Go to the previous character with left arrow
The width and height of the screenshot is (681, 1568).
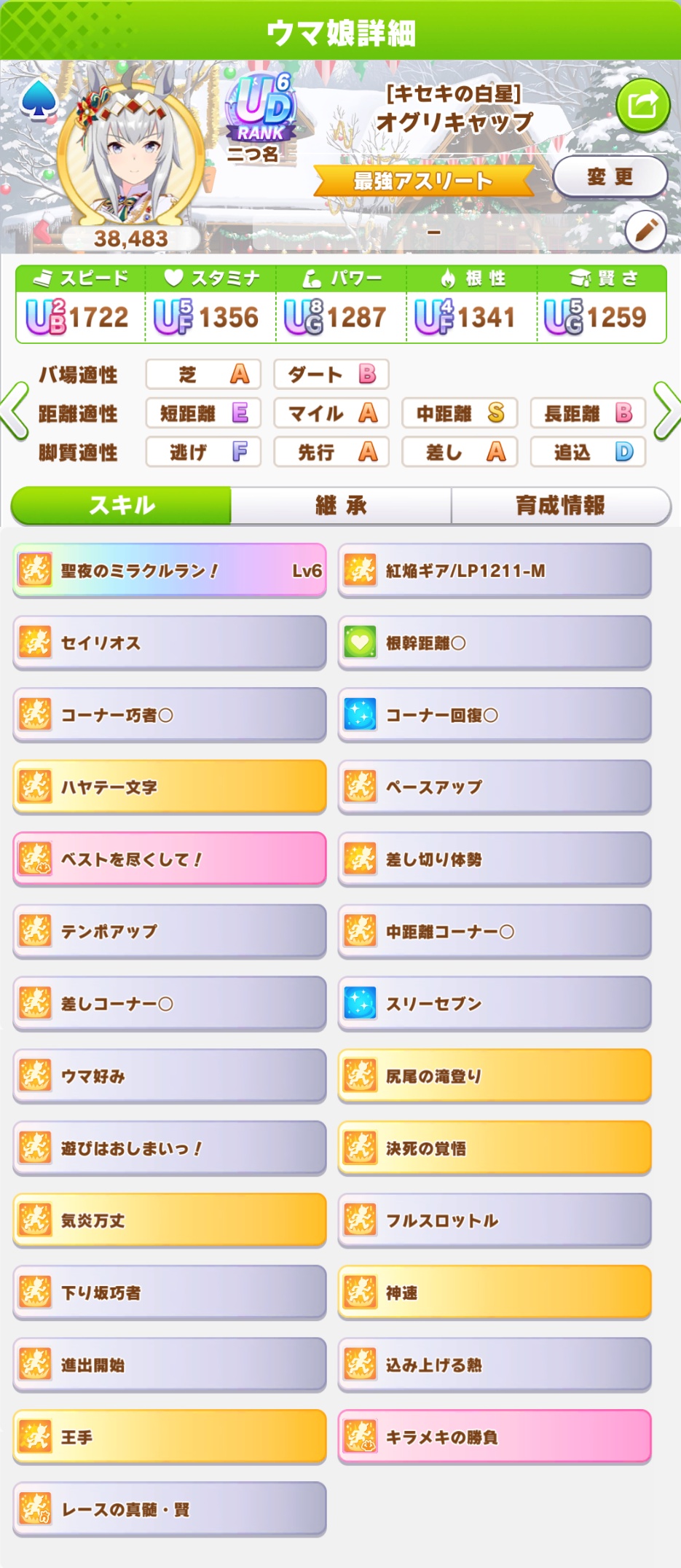pos(15,412)
